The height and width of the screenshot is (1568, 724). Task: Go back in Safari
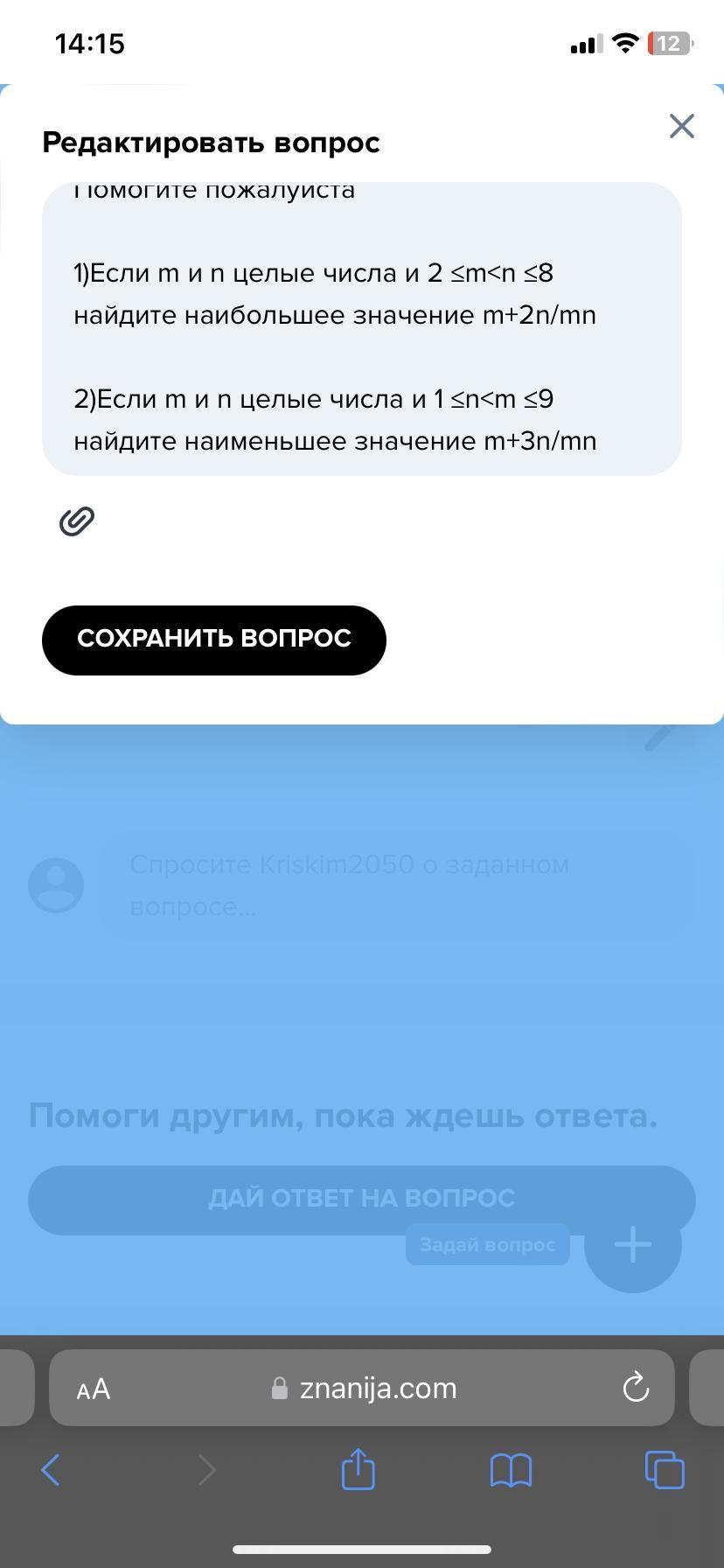point(51,1470)
